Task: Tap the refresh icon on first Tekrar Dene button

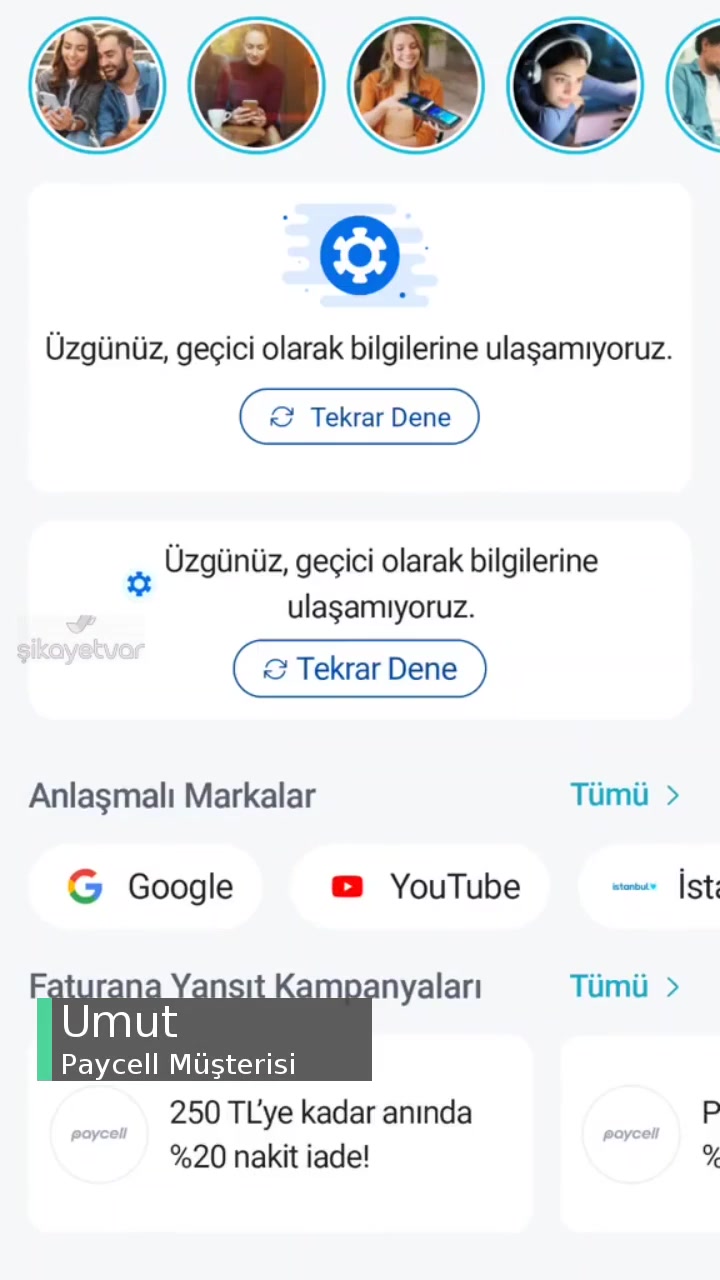Action: 281,417
